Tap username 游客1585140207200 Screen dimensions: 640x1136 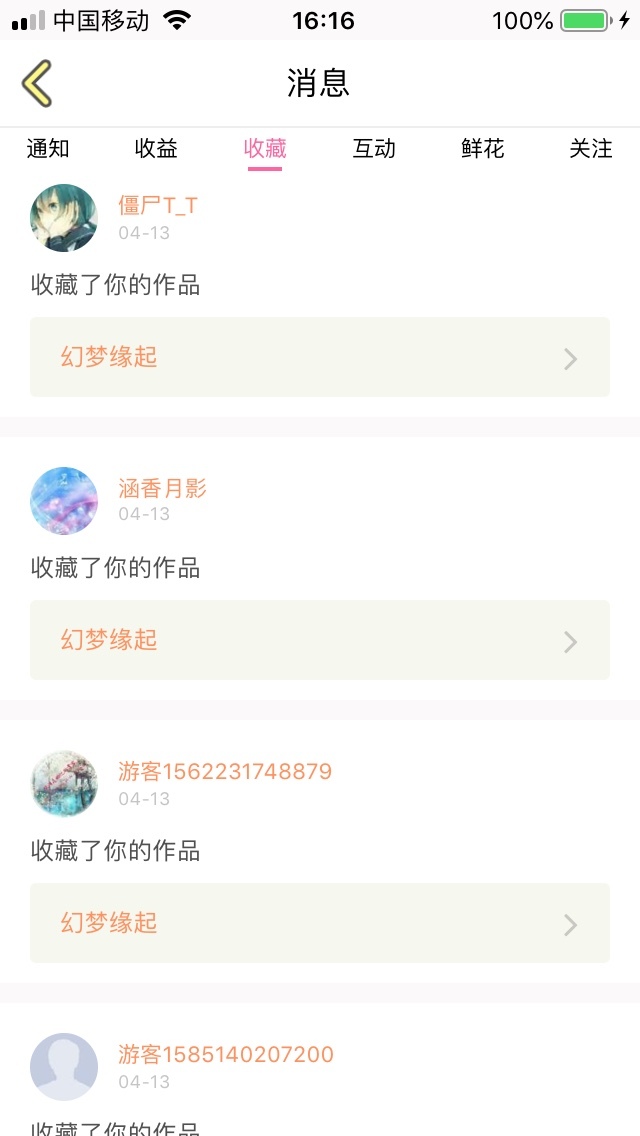point(225,1055)
